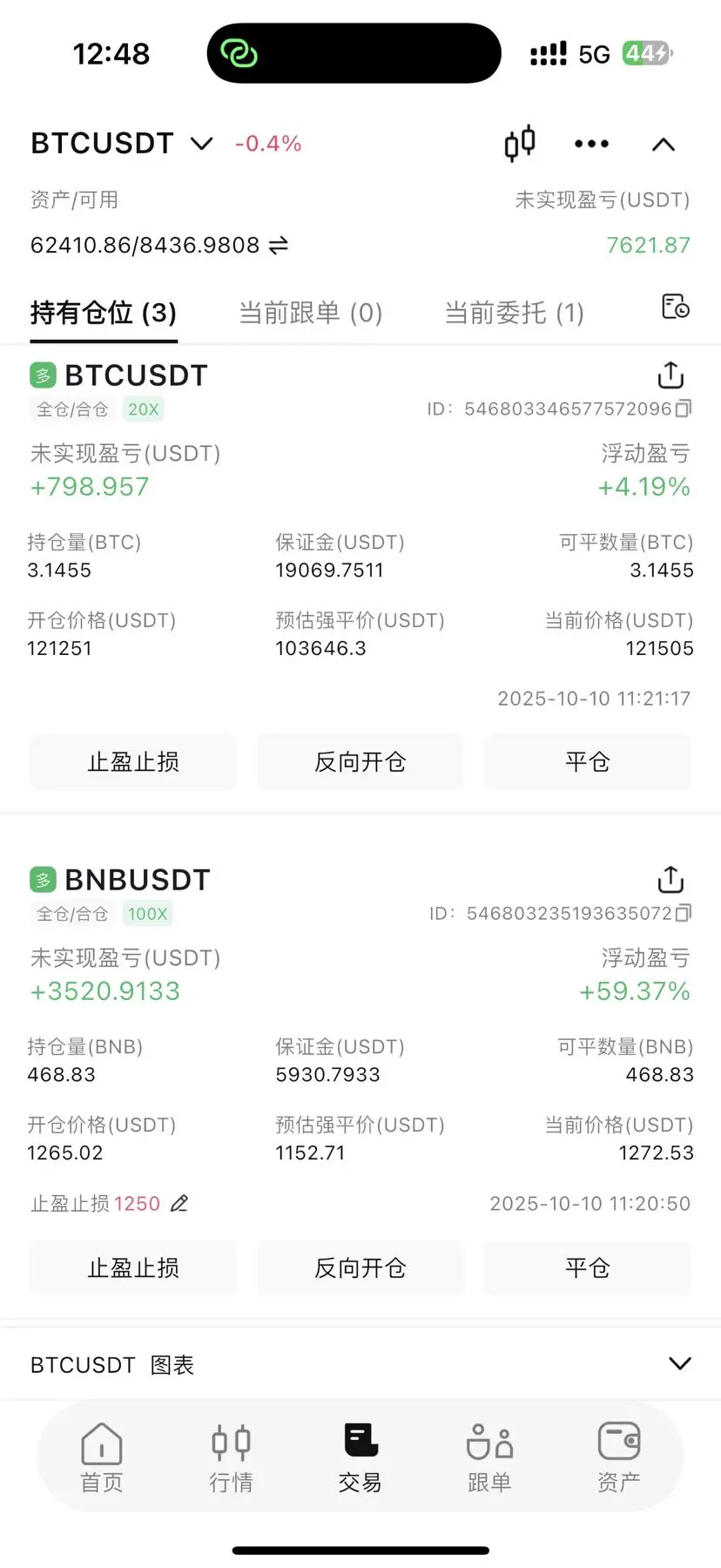Tap 反向开仓 on the BTCUSDT position

pyautogui.click(x=360, y=762)
